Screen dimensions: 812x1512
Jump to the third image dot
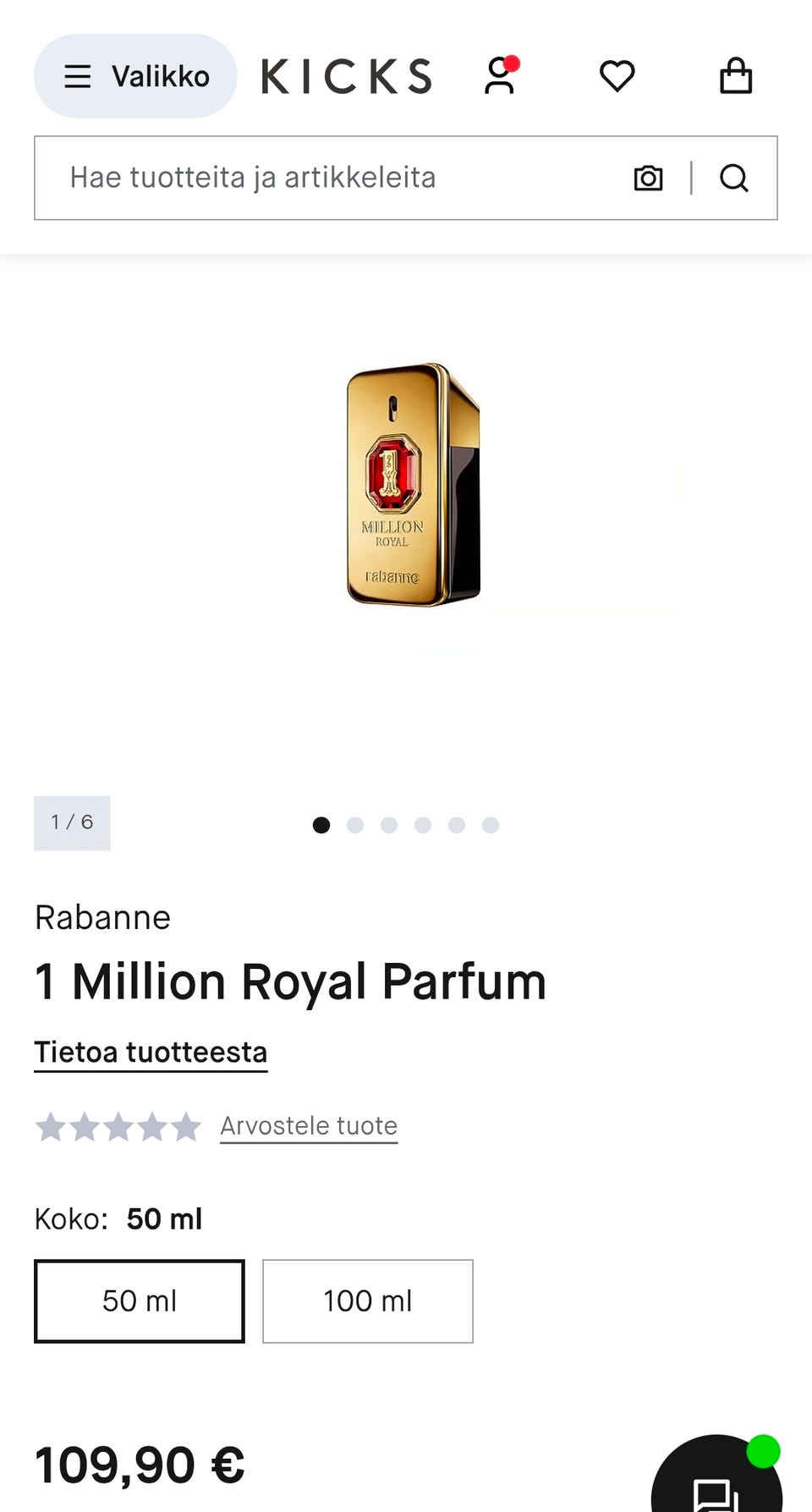(x=389, y=825)
